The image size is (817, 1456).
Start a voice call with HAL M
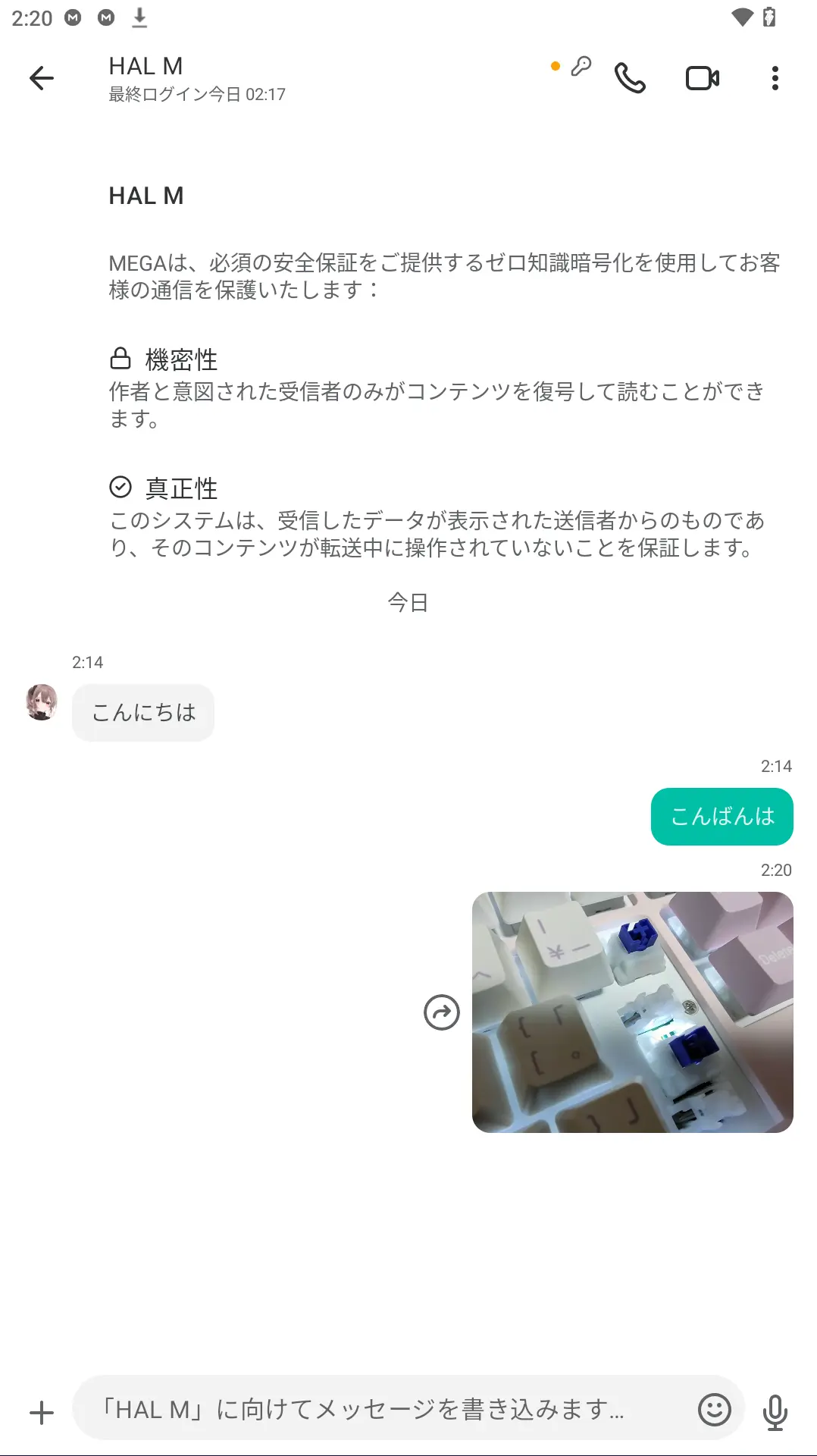[x=630, y=77]
